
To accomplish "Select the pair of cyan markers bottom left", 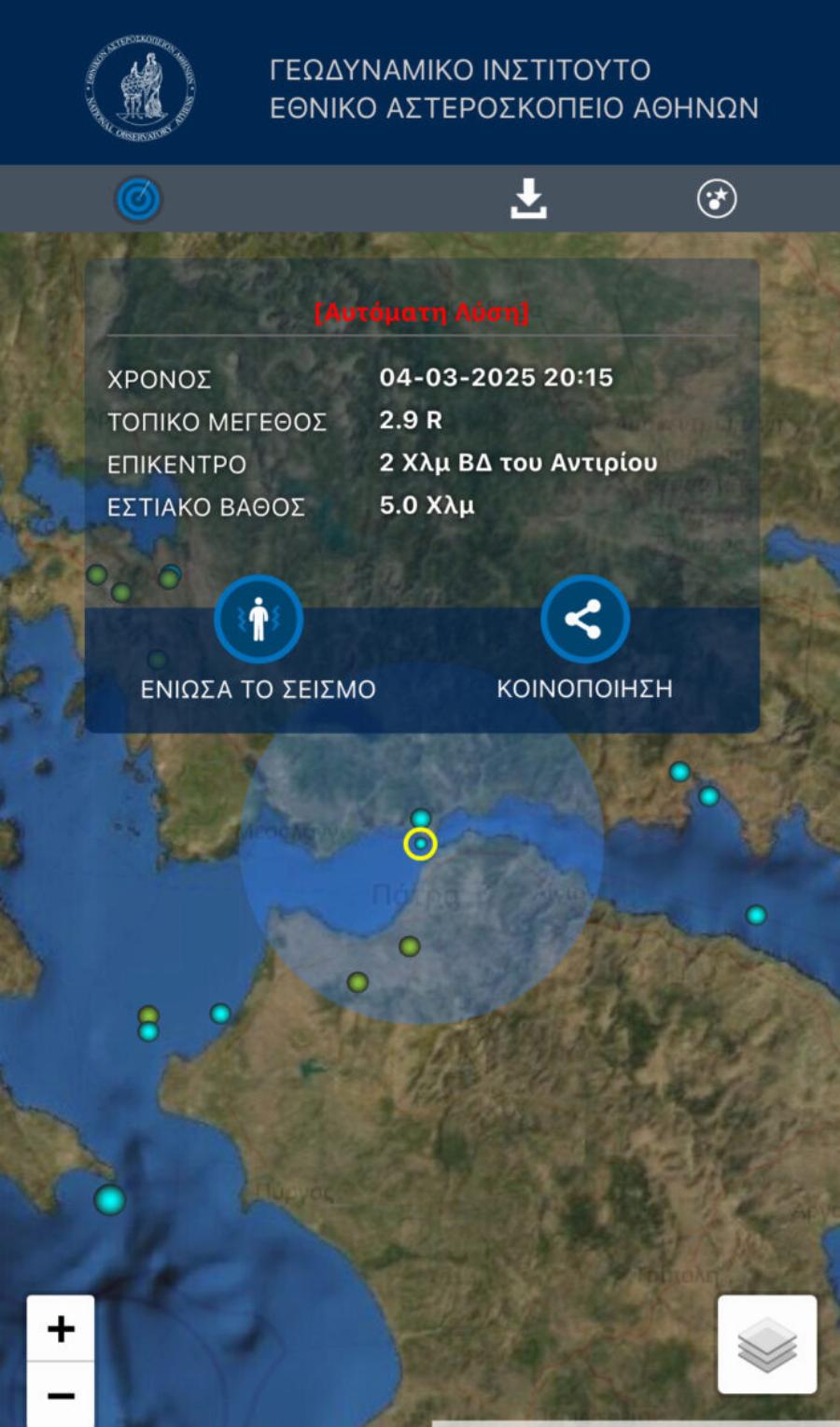I will (x=147, y=1022).
